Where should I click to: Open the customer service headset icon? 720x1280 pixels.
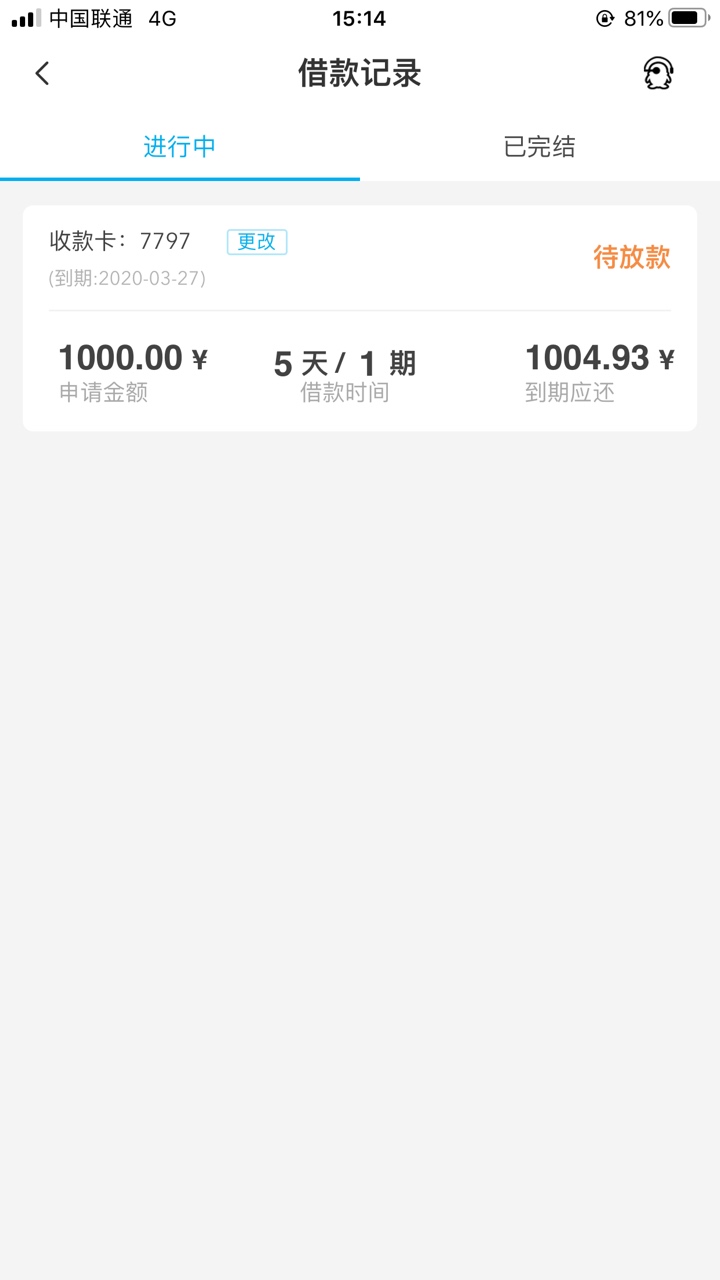[x=657, y=73]
